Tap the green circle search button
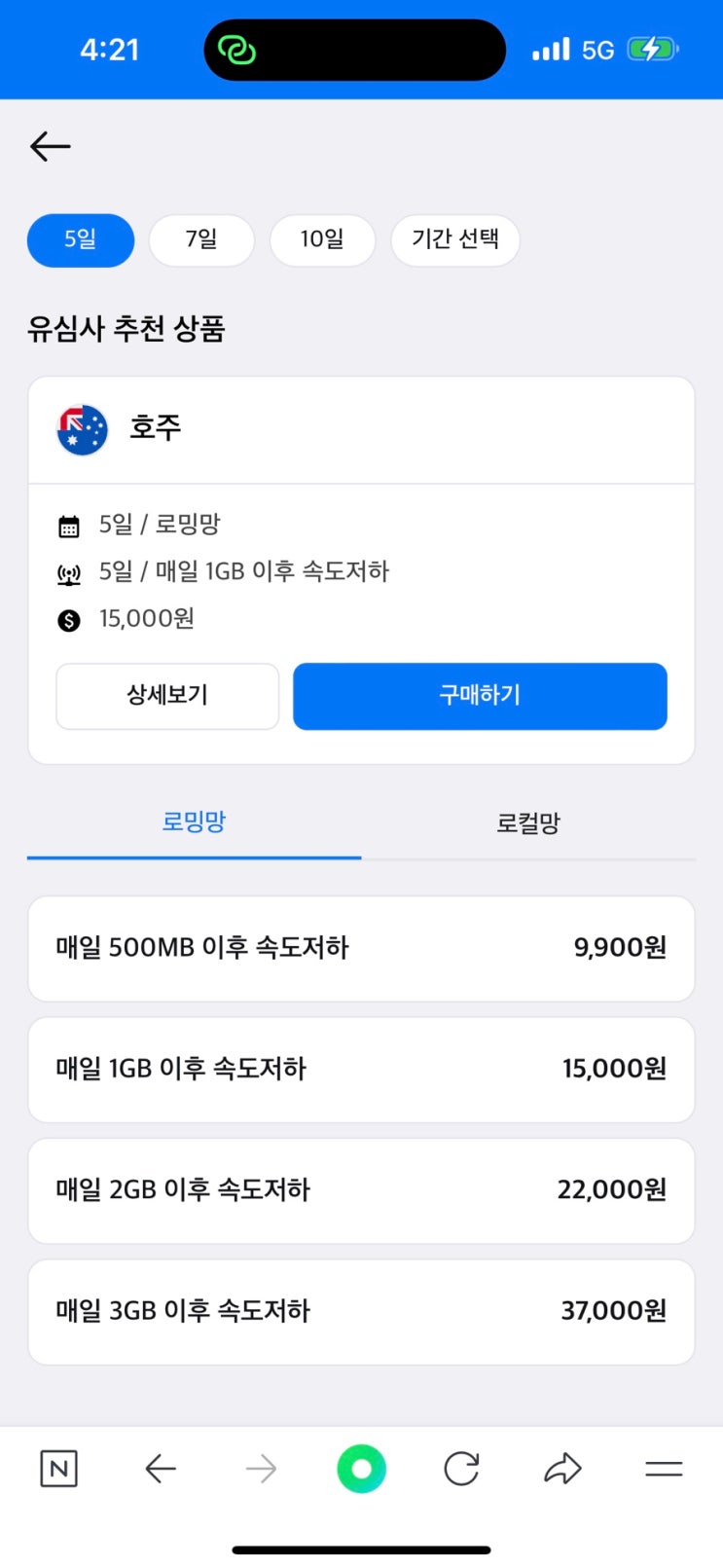Viewport: 723px width, 1568px height. [x=361, y=1469]
